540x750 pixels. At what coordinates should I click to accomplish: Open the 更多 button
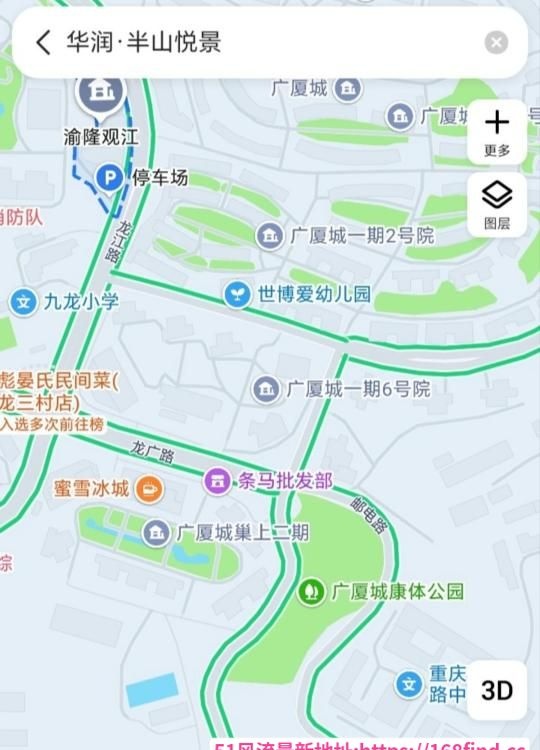coord(497,132)
